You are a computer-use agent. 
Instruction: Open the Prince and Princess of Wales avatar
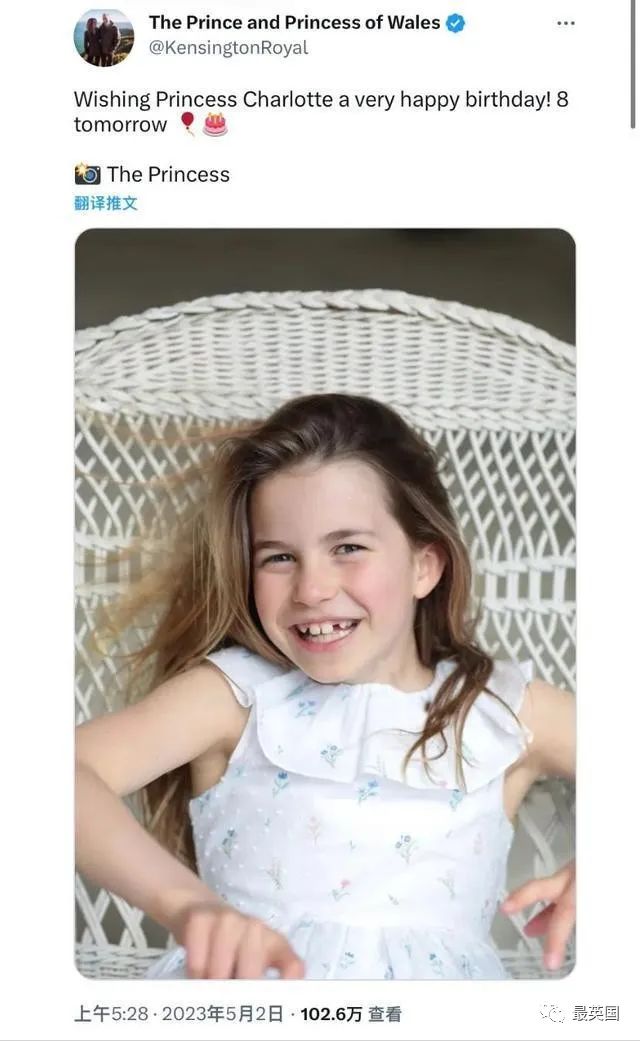point(103,36)
